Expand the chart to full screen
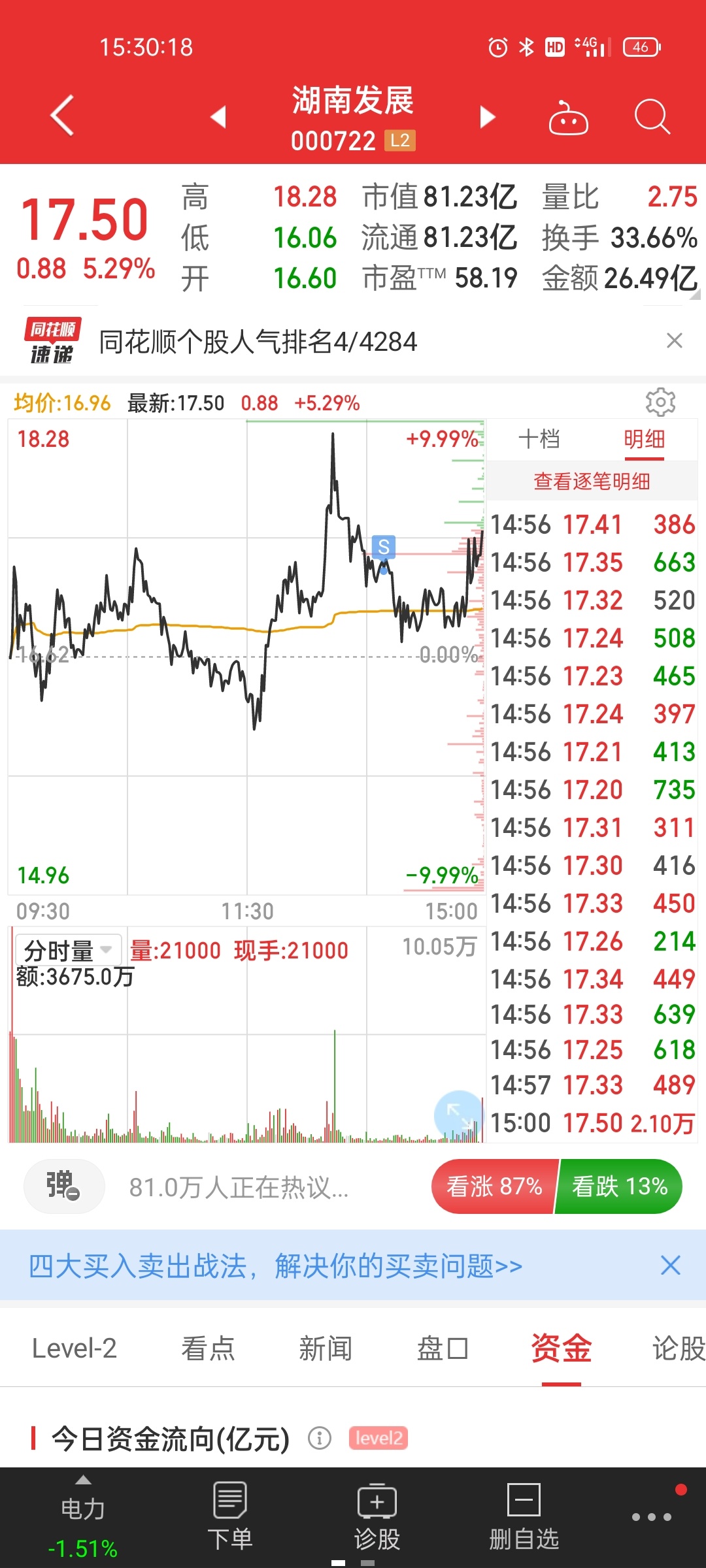 pos(459,1115)
